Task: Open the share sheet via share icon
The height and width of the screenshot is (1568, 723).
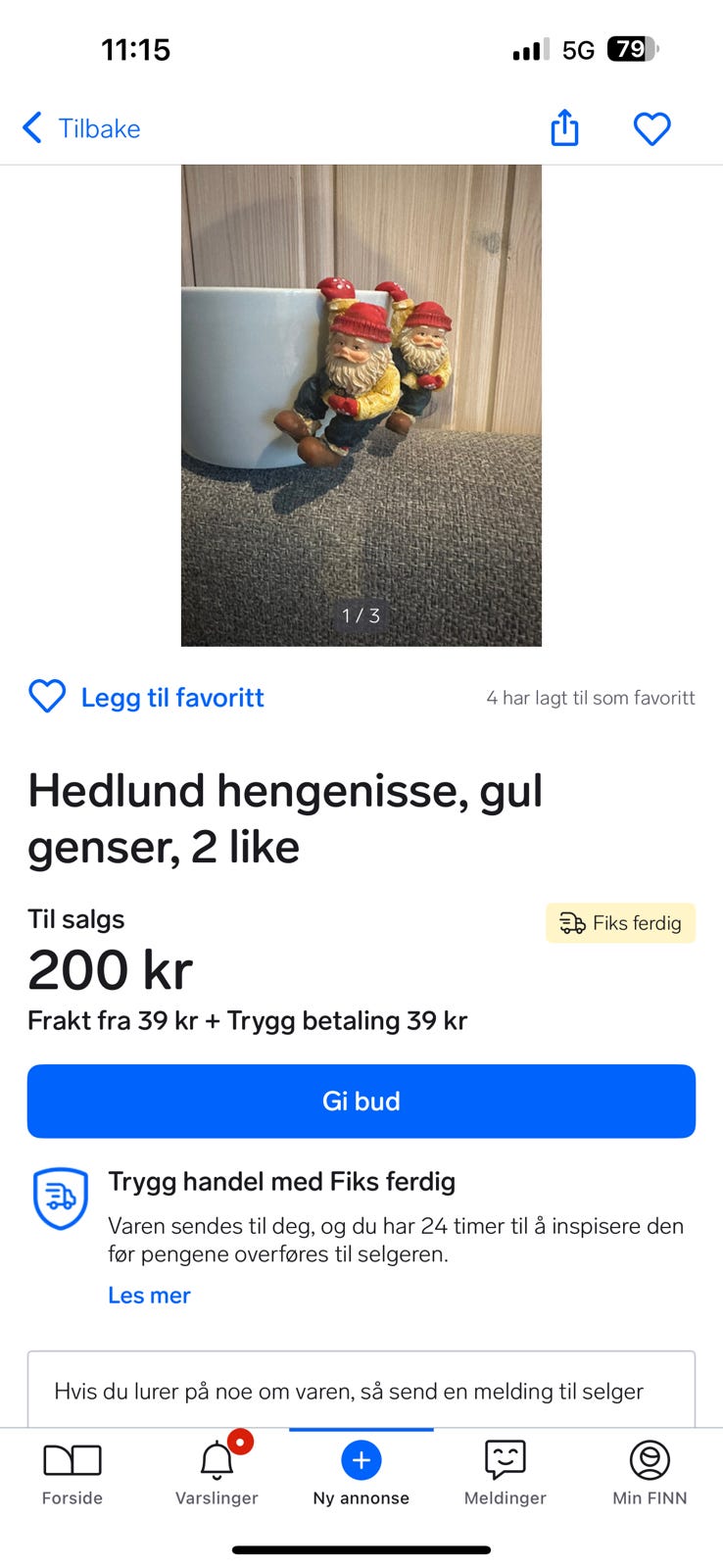Action: 563,127
